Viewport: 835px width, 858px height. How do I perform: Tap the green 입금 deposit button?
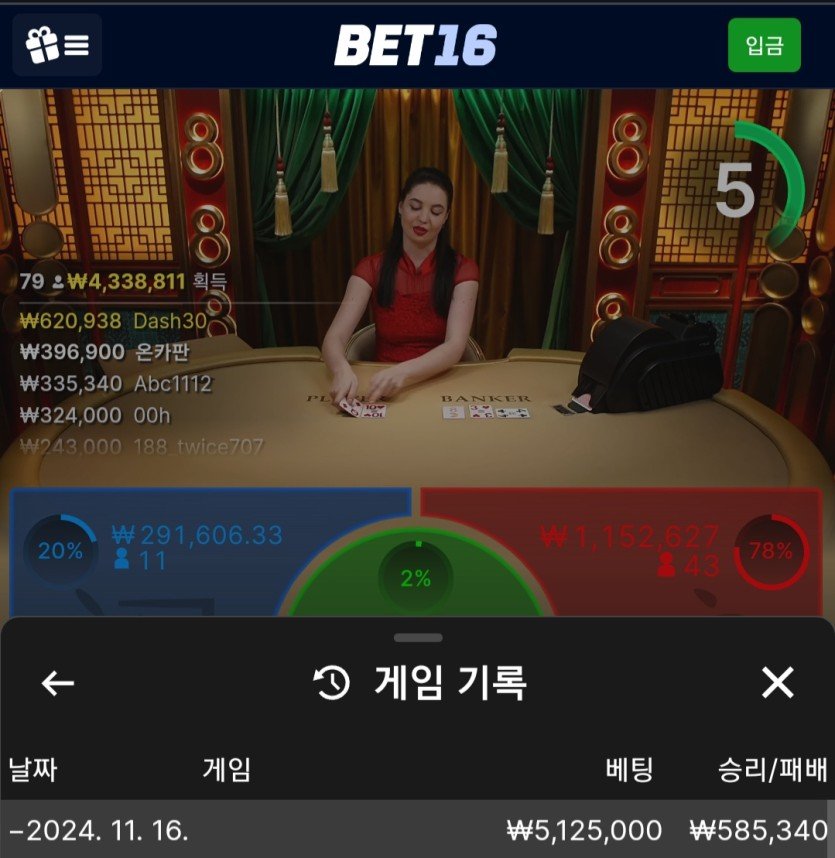(764, 45)
